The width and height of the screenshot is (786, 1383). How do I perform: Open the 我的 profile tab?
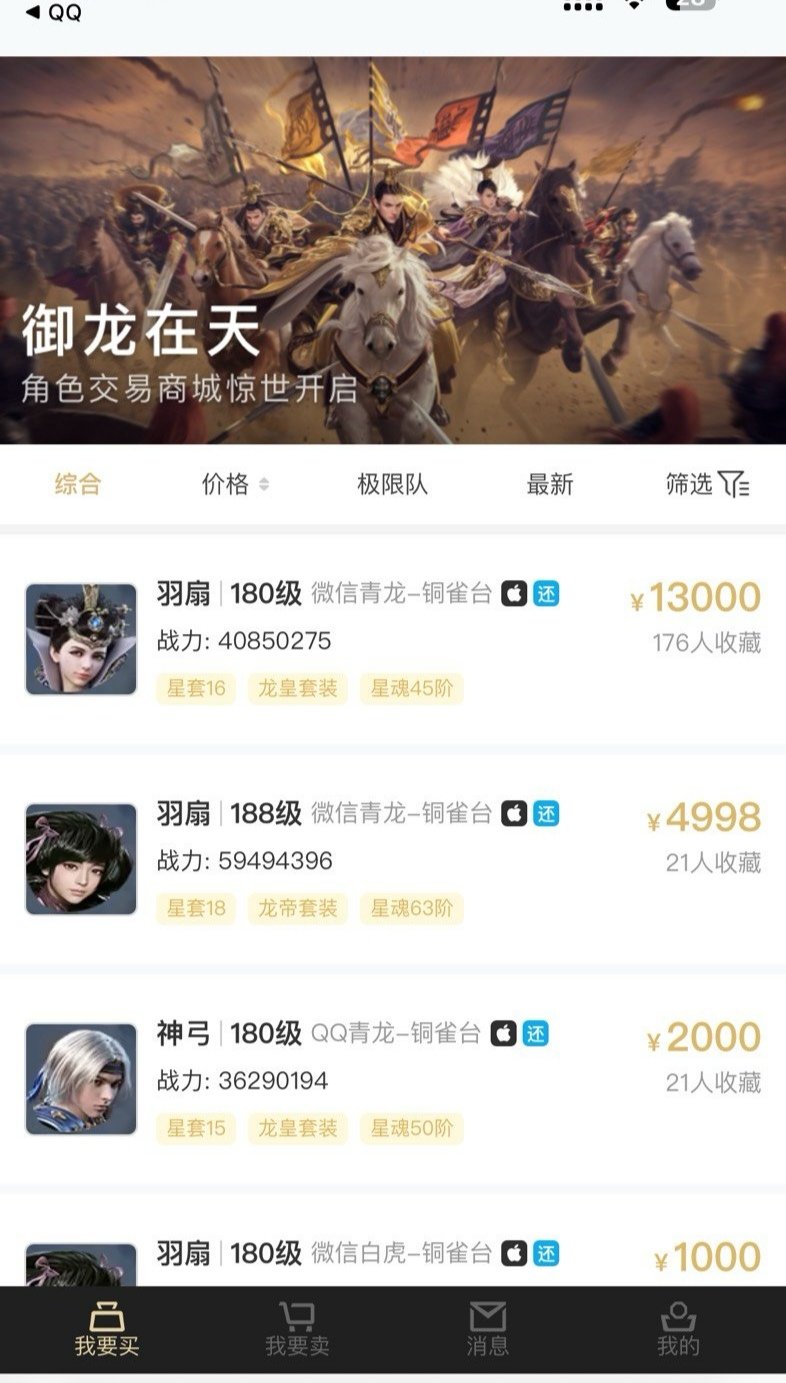tap(678, 1330)
